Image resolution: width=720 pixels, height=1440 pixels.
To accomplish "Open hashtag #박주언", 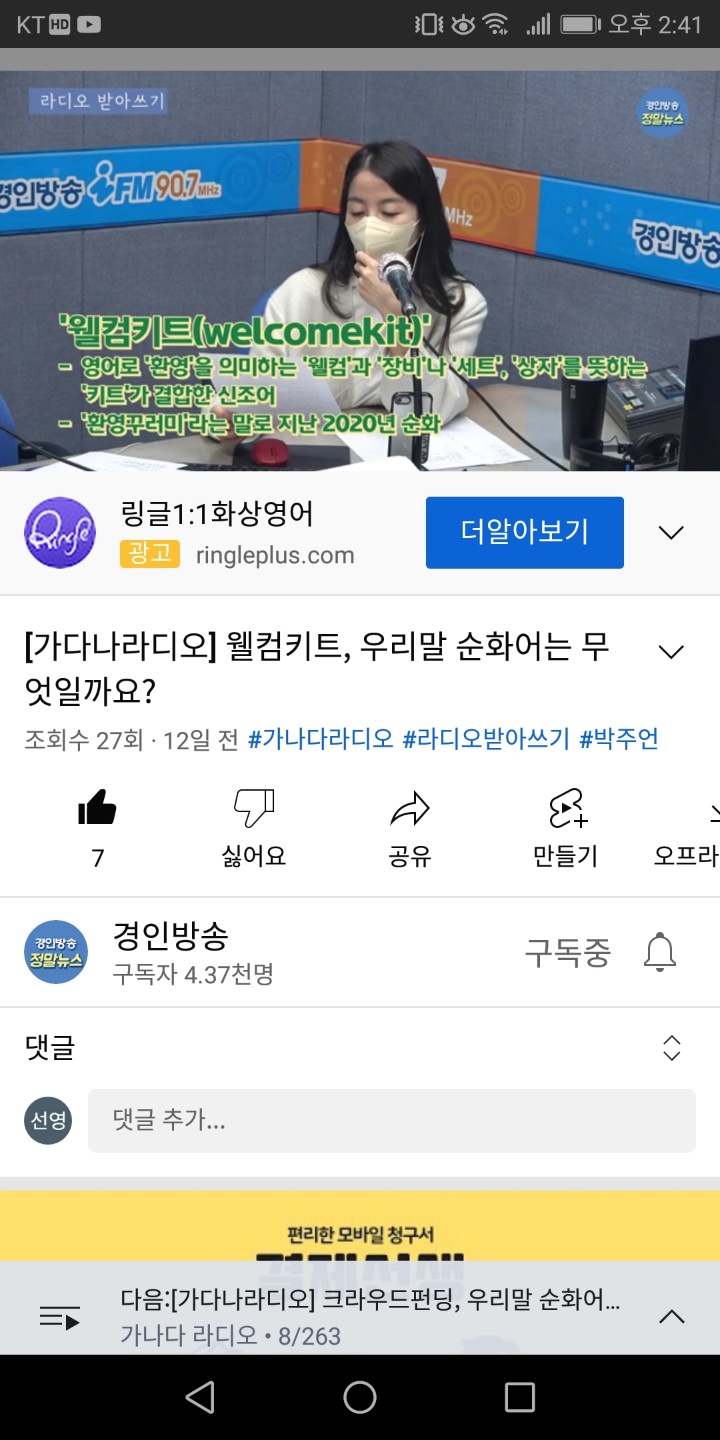I will 619,740.
